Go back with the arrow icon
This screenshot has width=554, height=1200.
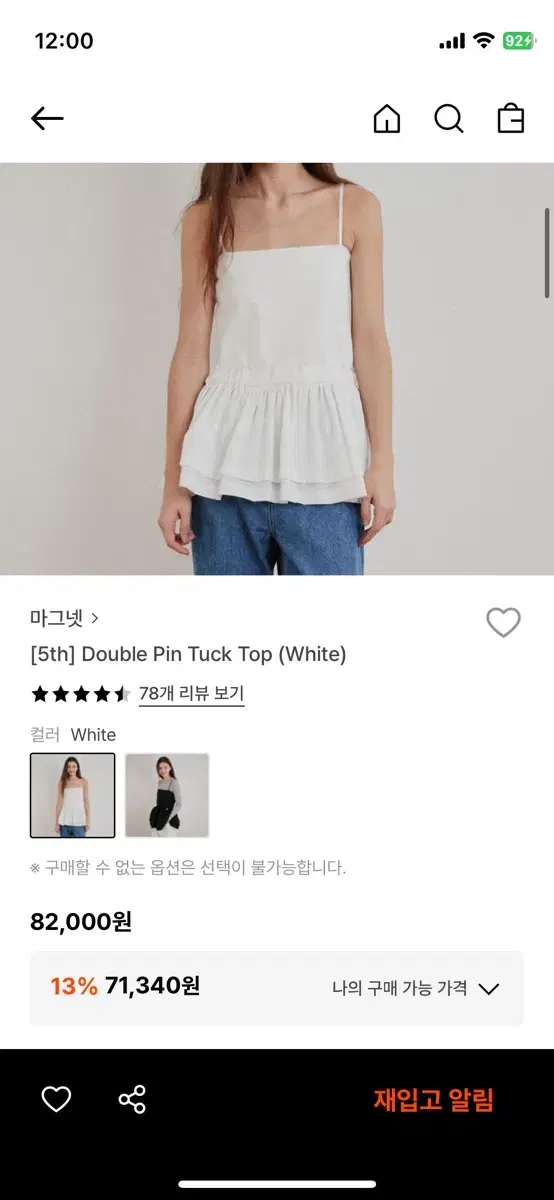47,119
